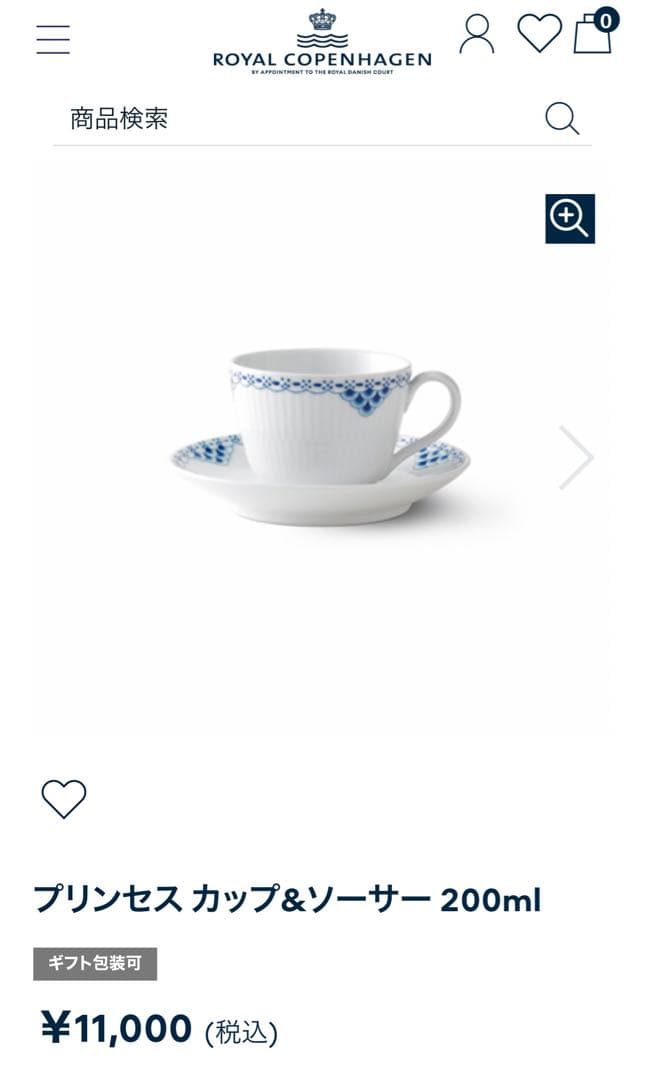
Task: Open the shopping bag cart
Action: pyautogui.click(x=593, y=34)
